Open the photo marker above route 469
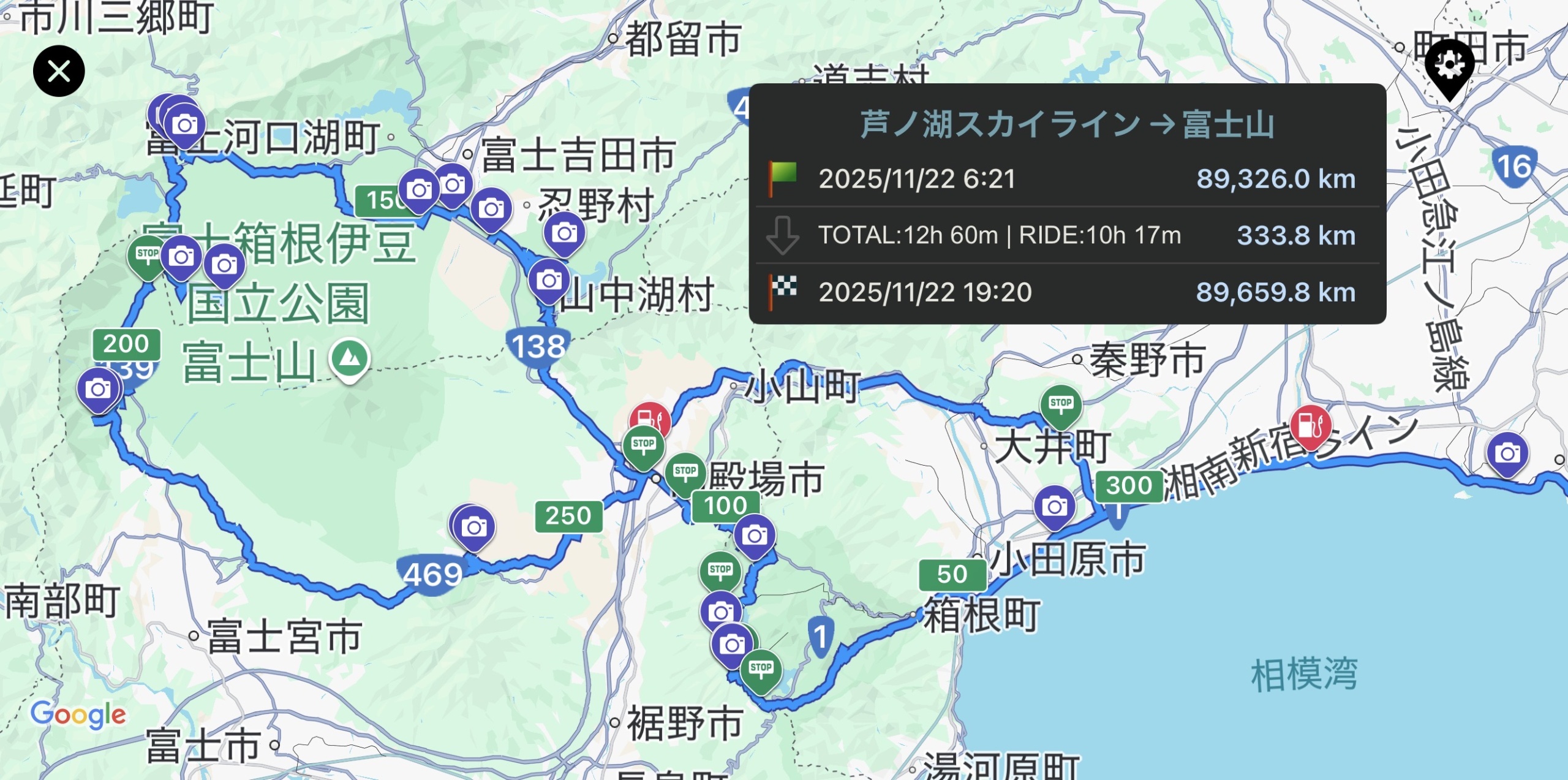The height and width of the screenshot is (780, 1568). (474, 527)
